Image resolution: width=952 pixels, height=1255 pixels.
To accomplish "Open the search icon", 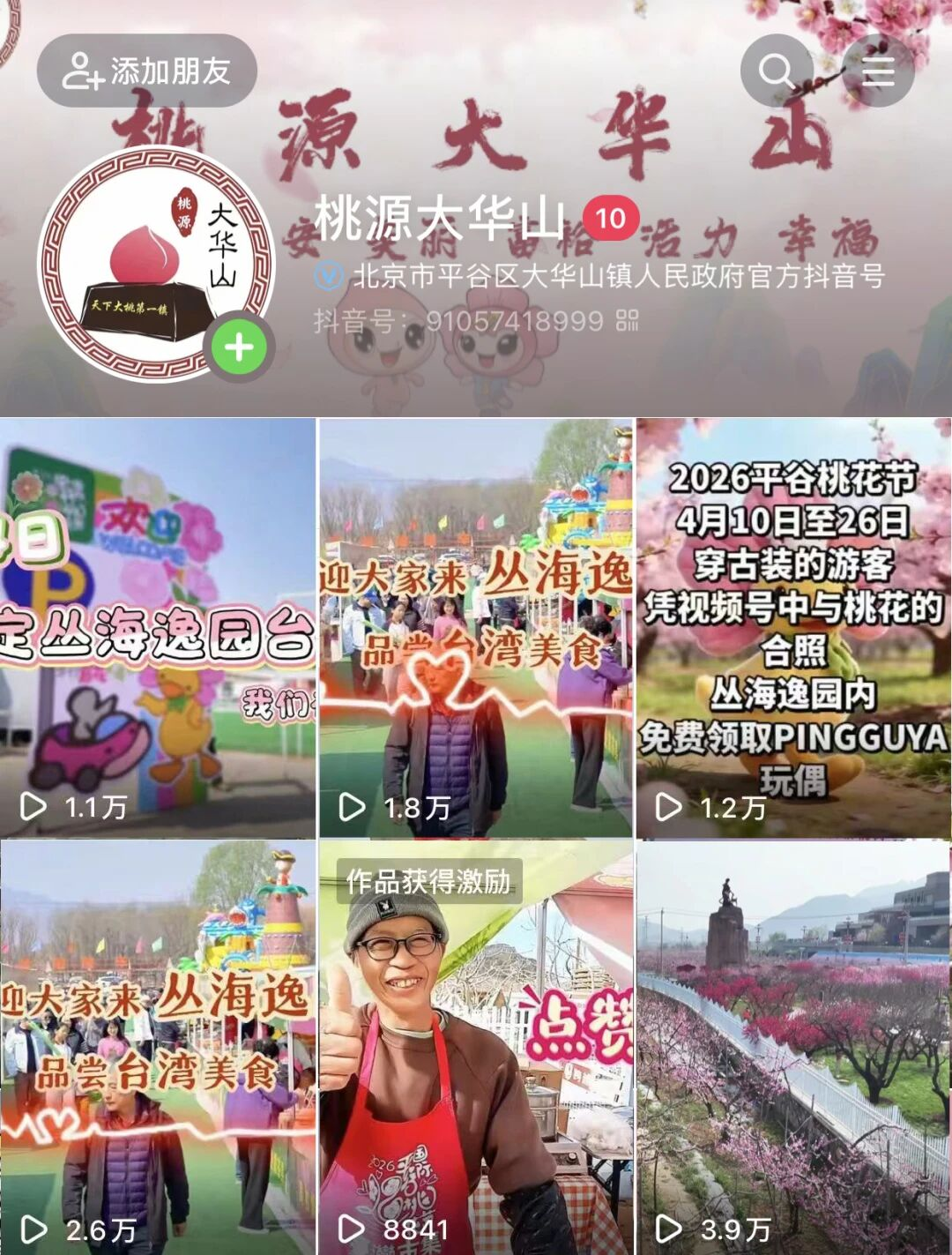I will 776,71.
